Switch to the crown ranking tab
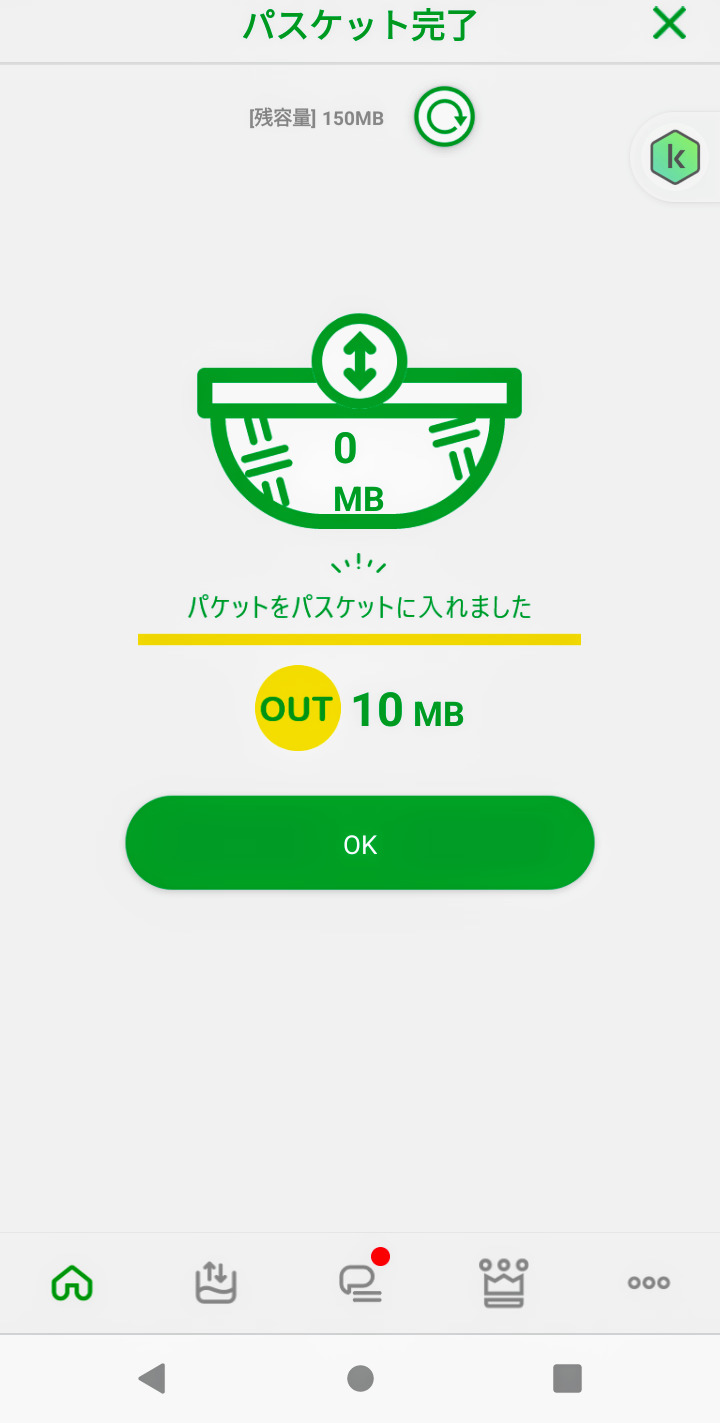The image size is (720, 1423). (504, 1282)
